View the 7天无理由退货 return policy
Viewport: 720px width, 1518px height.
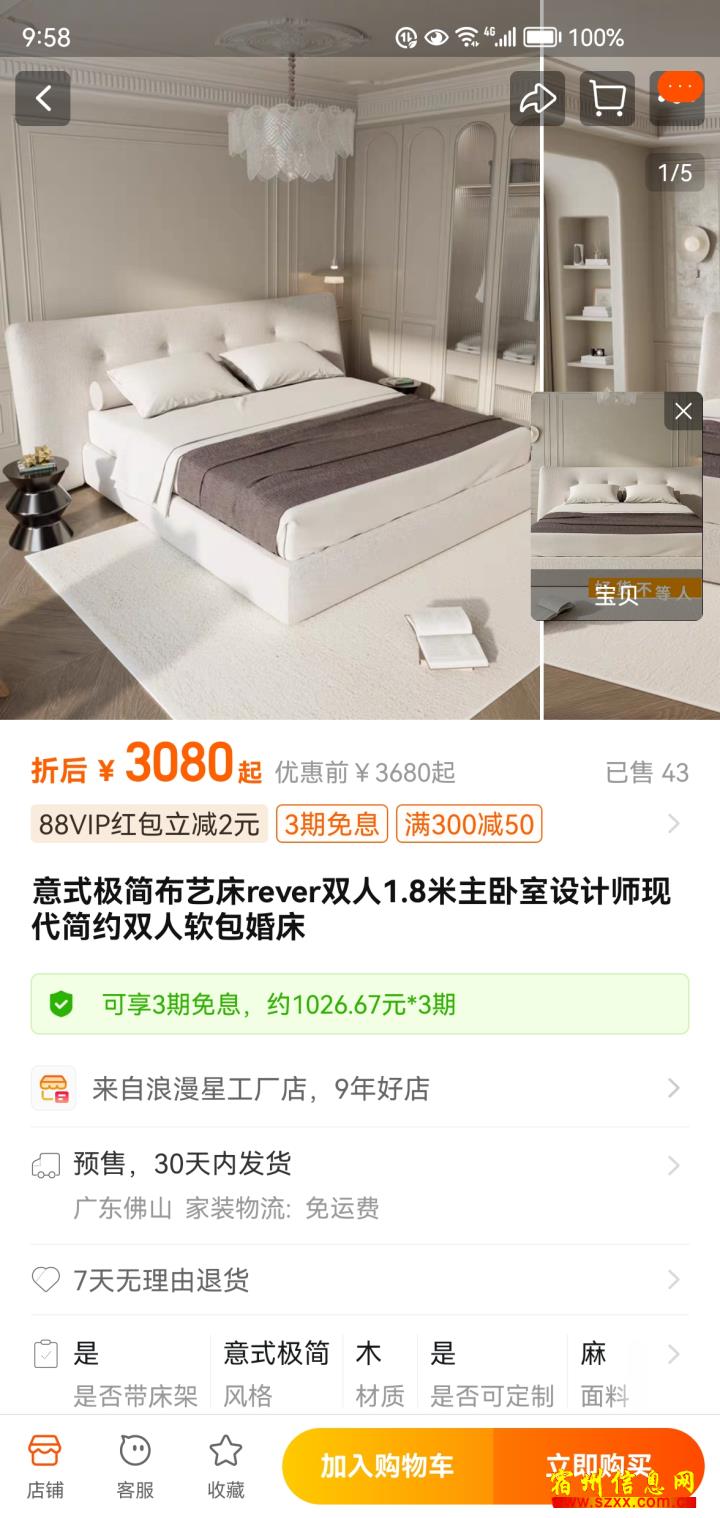tap(360, 1280)
